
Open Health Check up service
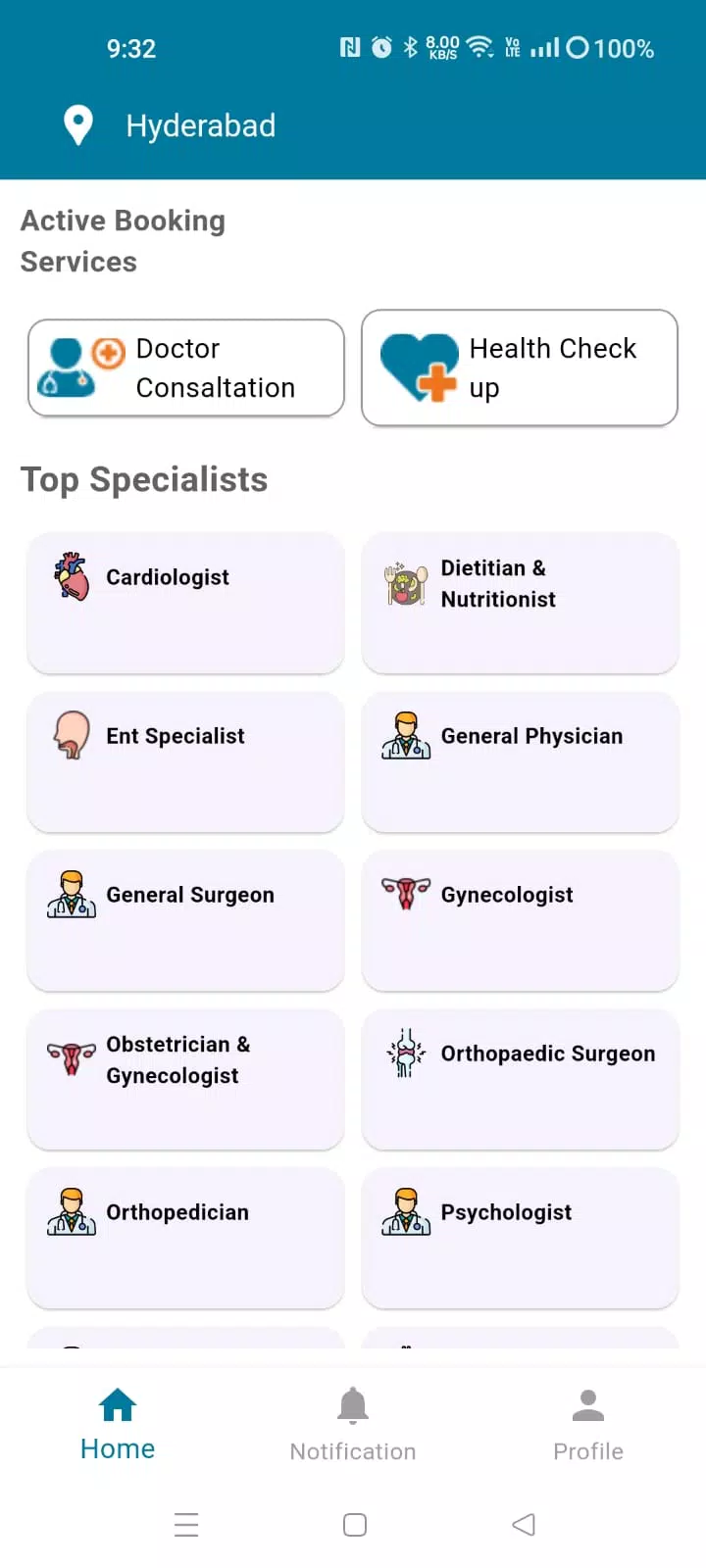[x=520, y=367]
